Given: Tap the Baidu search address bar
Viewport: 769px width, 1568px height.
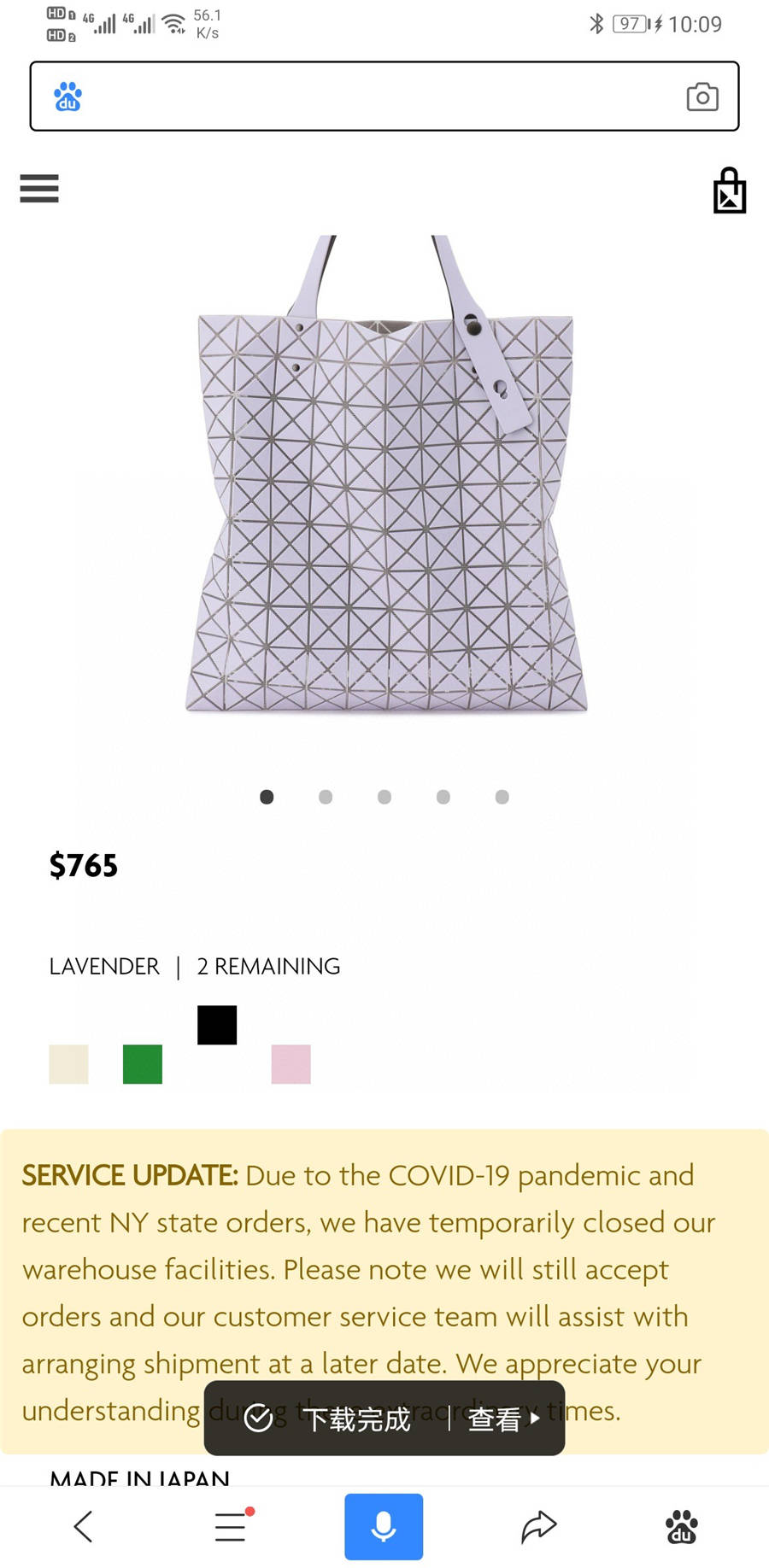Looking at the screenshot, I should click(x=376, y=97).
